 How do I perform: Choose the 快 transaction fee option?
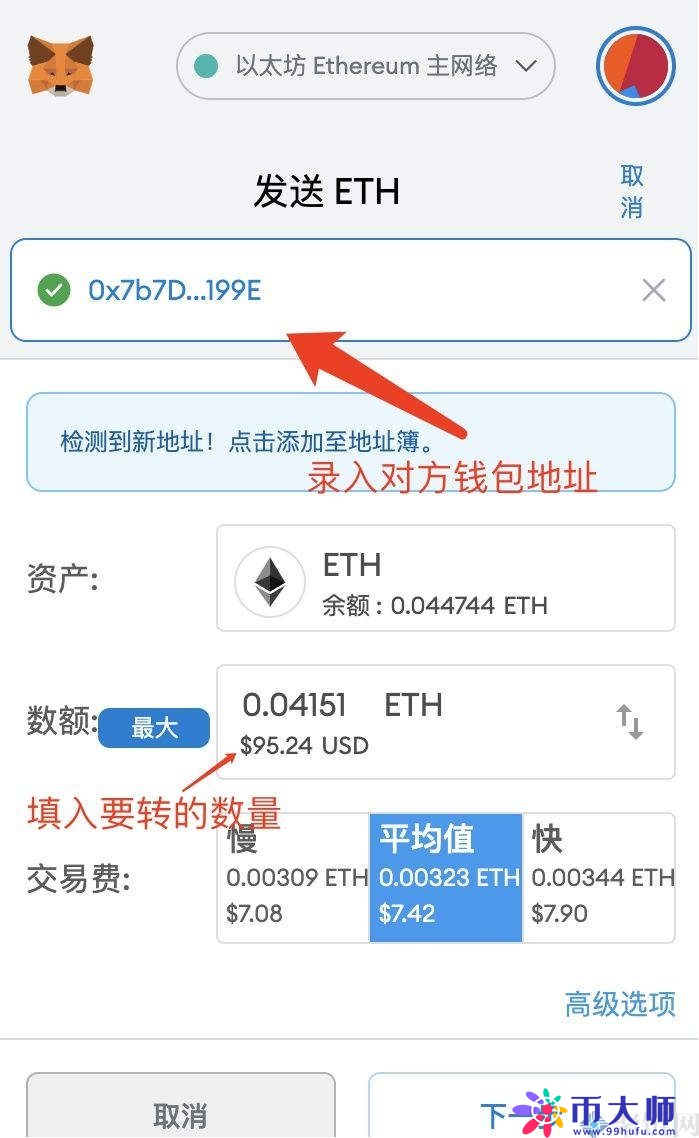(598, 877)
